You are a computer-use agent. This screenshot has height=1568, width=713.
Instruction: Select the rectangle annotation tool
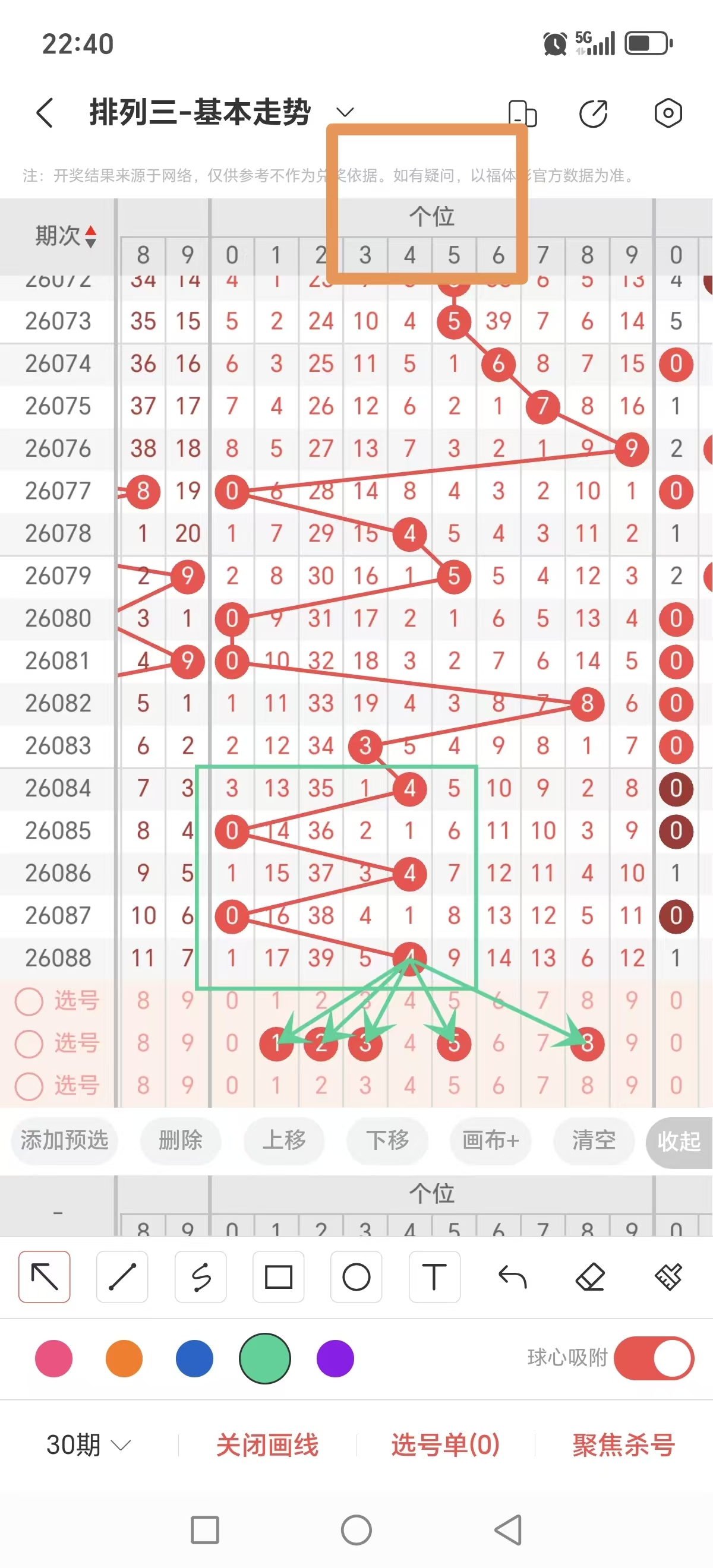click(278, 1278)
